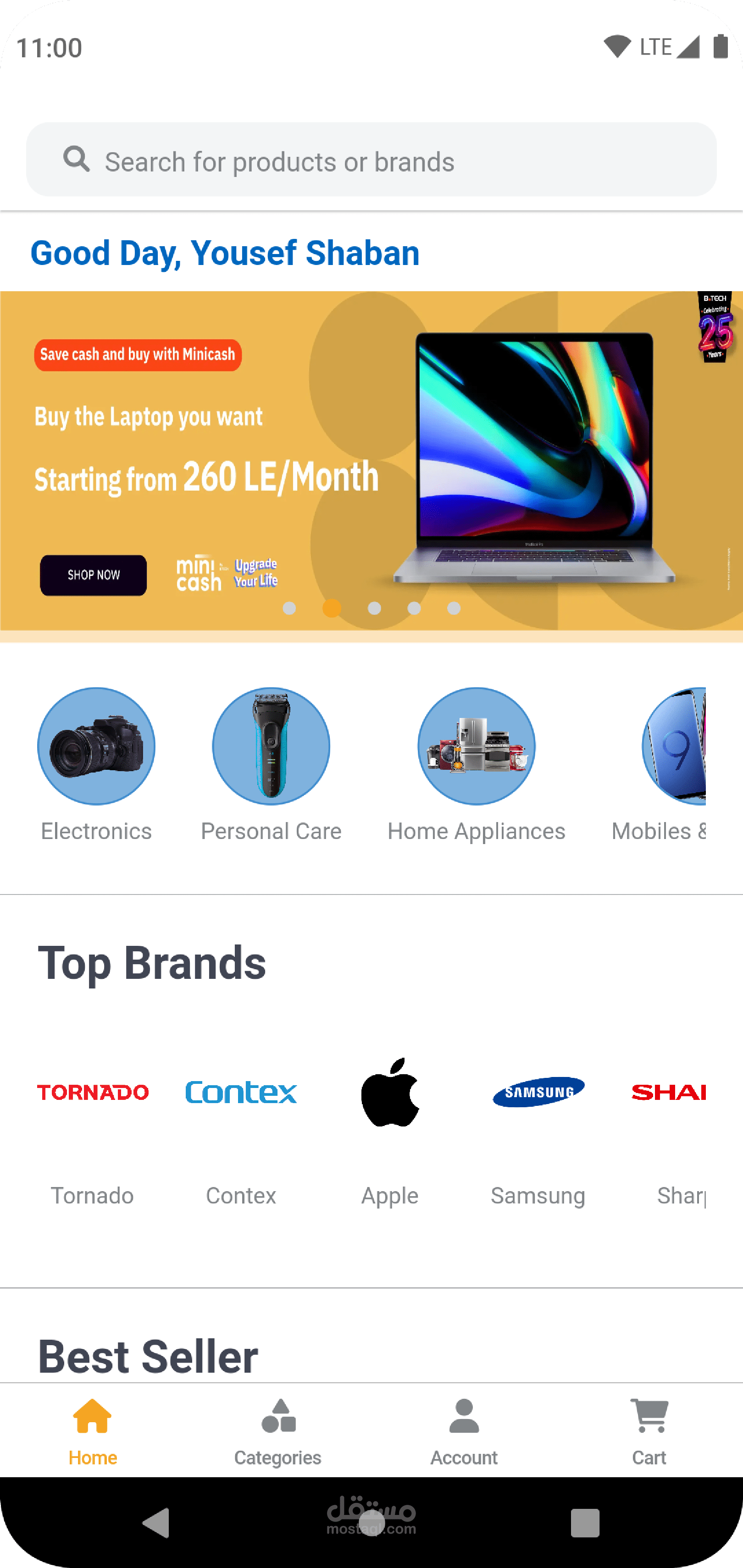This screenshot has width=743, height=1568.
Task: Tap the system back button
Action: point(156,1523)
